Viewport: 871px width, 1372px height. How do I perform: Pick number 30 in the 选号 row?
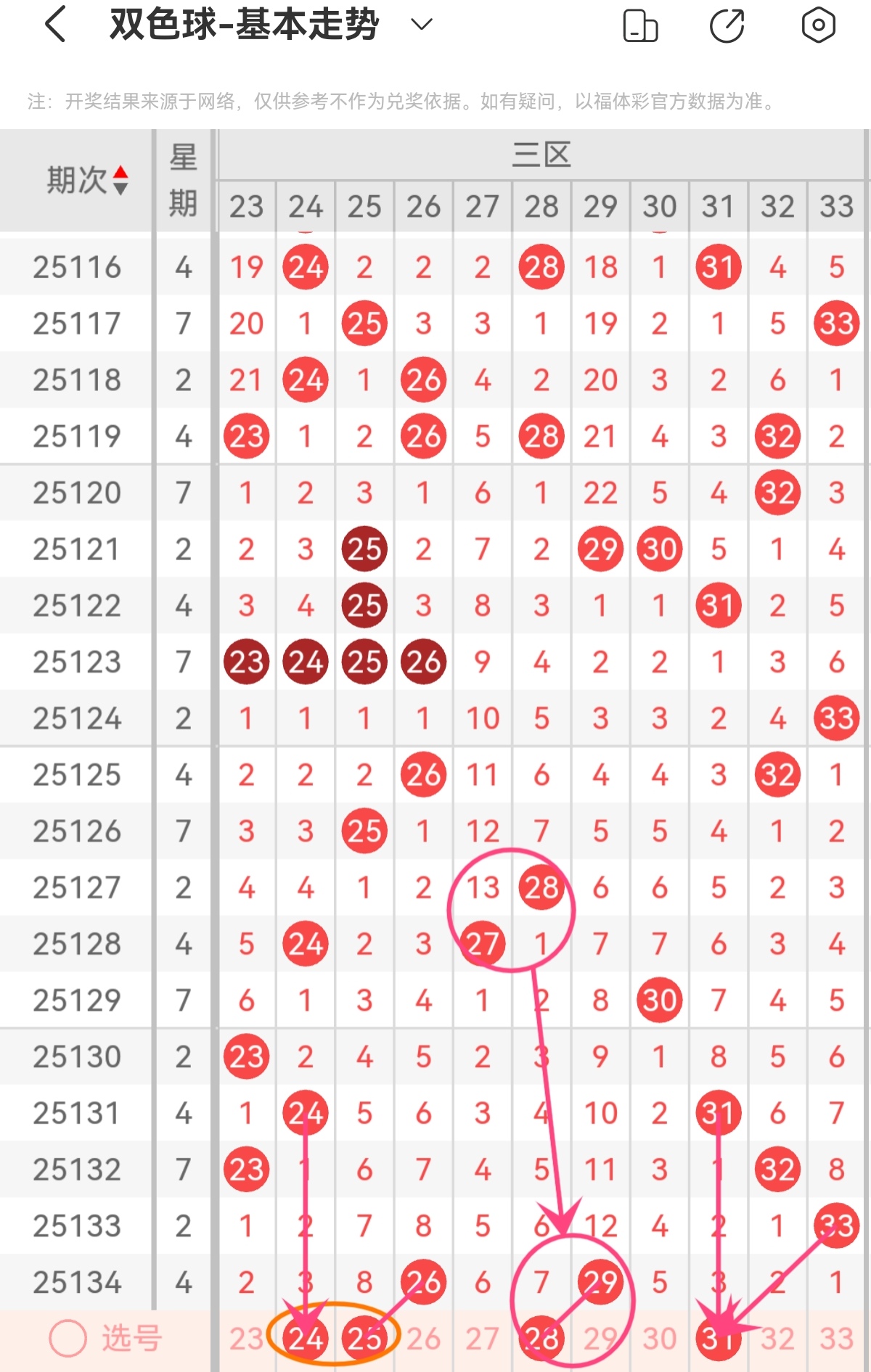point(659,1339)
